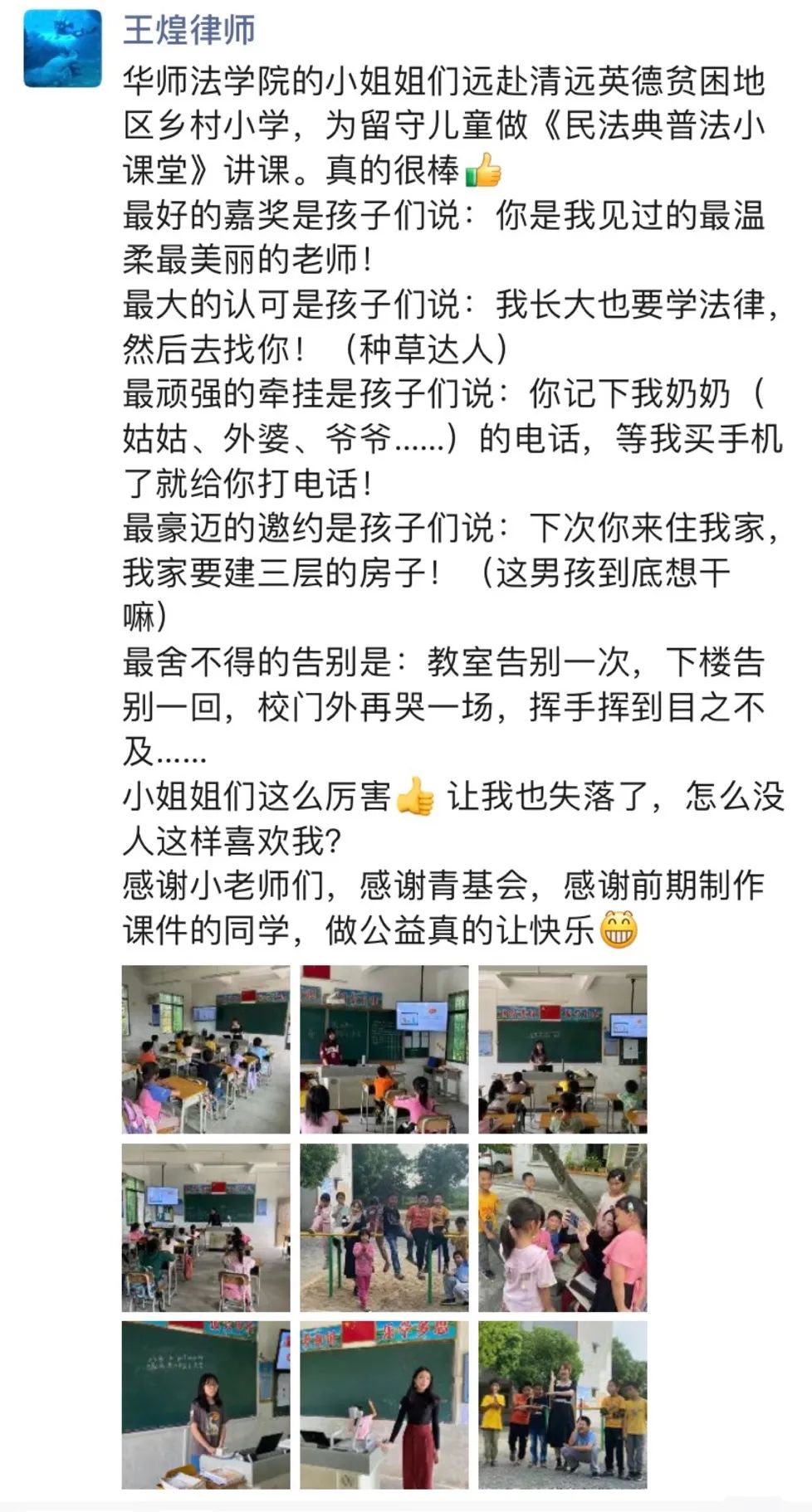The image size is (812, 1512).
Task: View wide classroom photo with white ceiling
Action: click(x=206, y=1227)
